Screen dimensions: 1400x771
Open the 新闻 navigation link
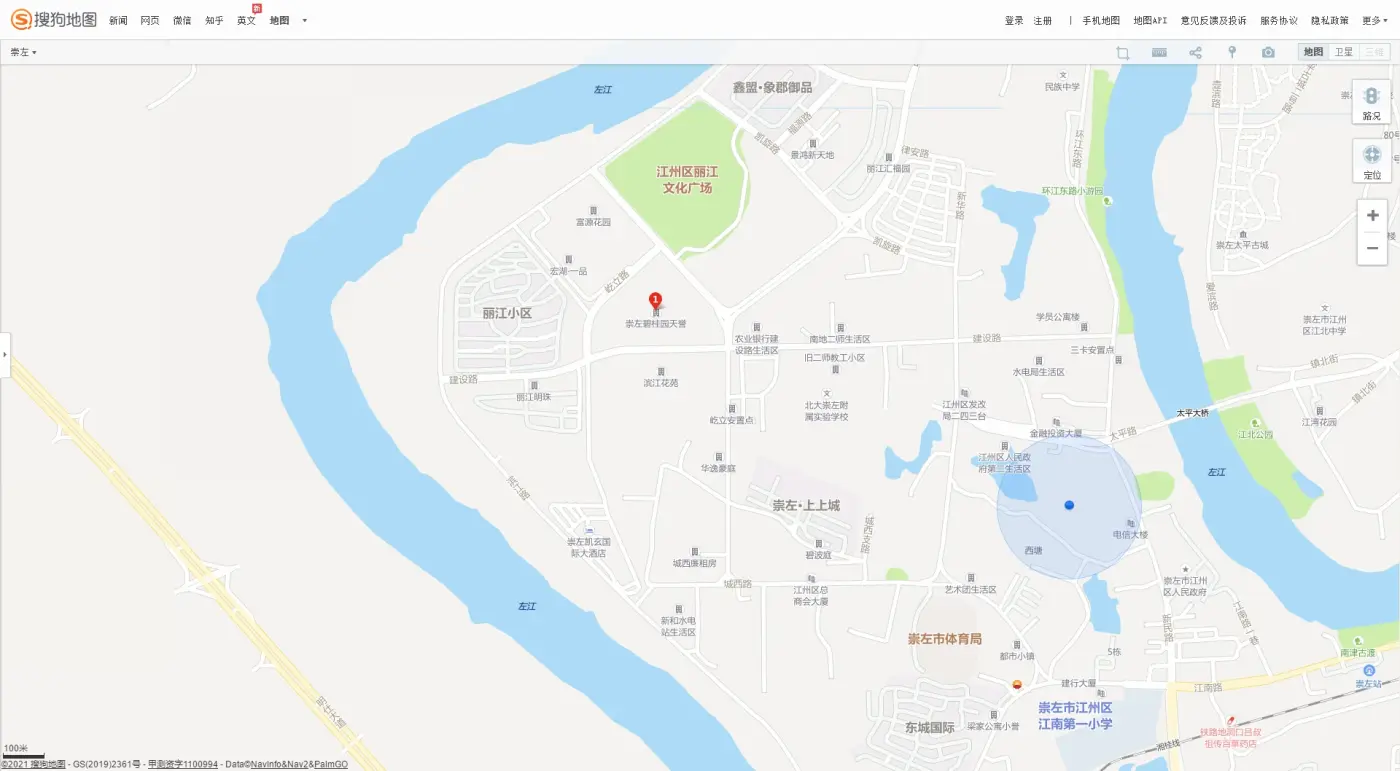118,20
